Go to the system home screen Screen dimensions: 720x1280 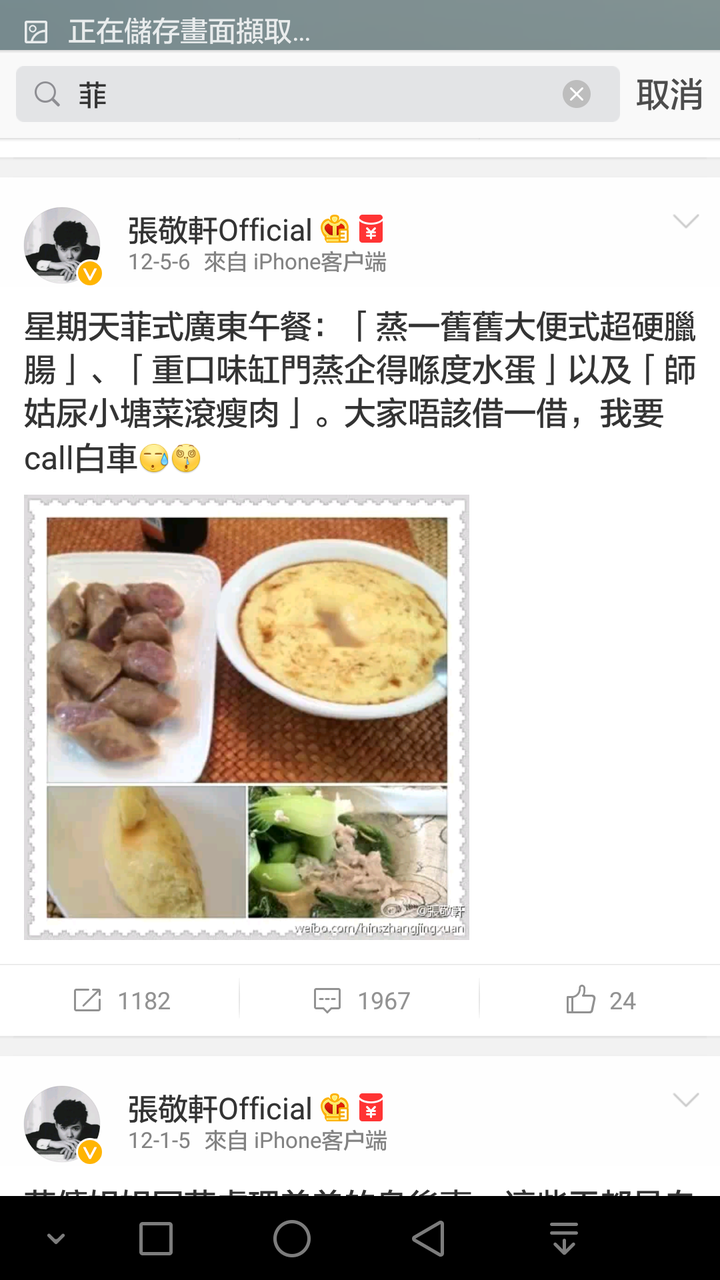pyautogui.click(x=292, y=1239)
